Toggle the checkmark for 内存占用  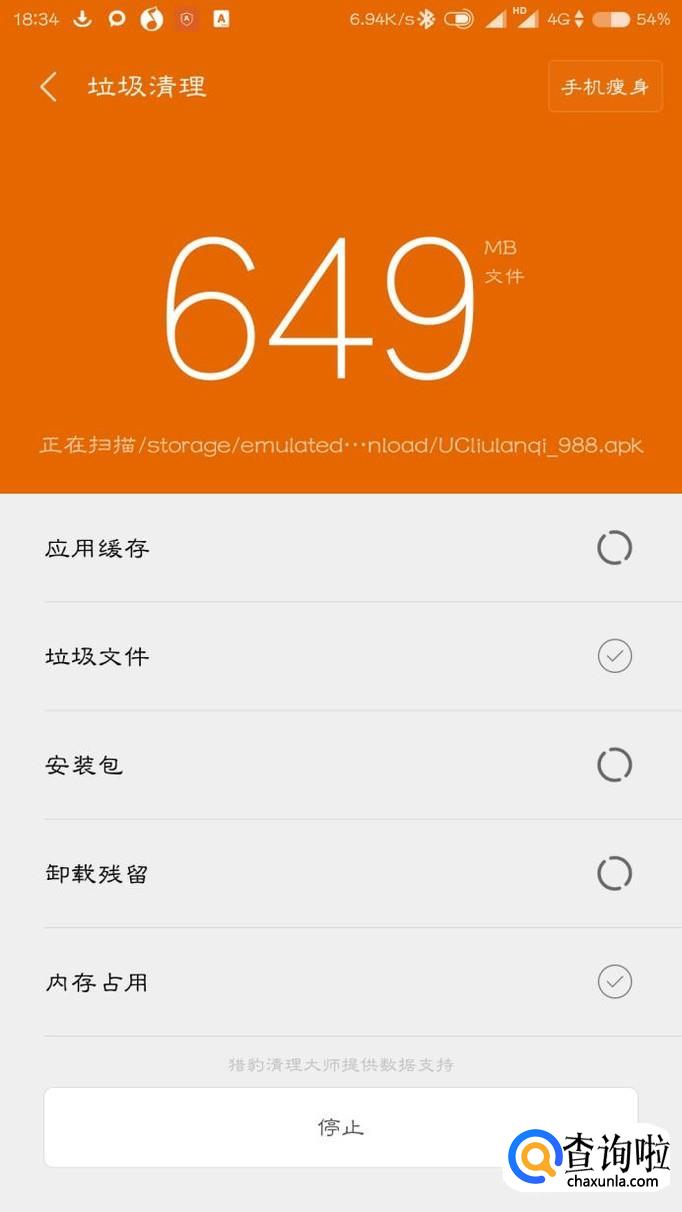[x=615, y=981]
